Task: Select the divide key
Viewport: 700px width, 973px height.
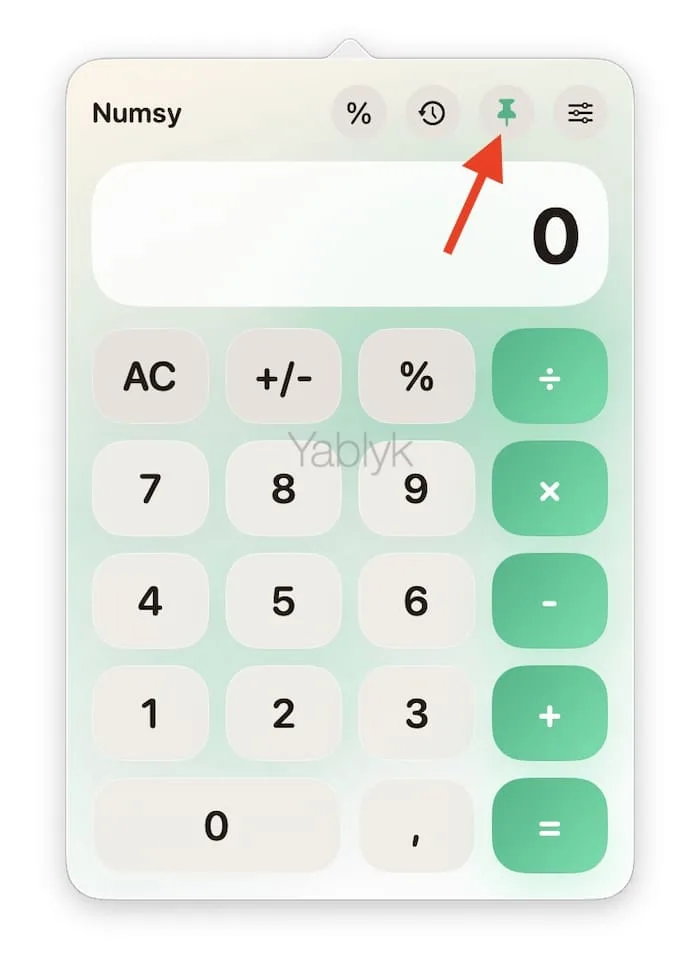Action: [x=549, y=376]
